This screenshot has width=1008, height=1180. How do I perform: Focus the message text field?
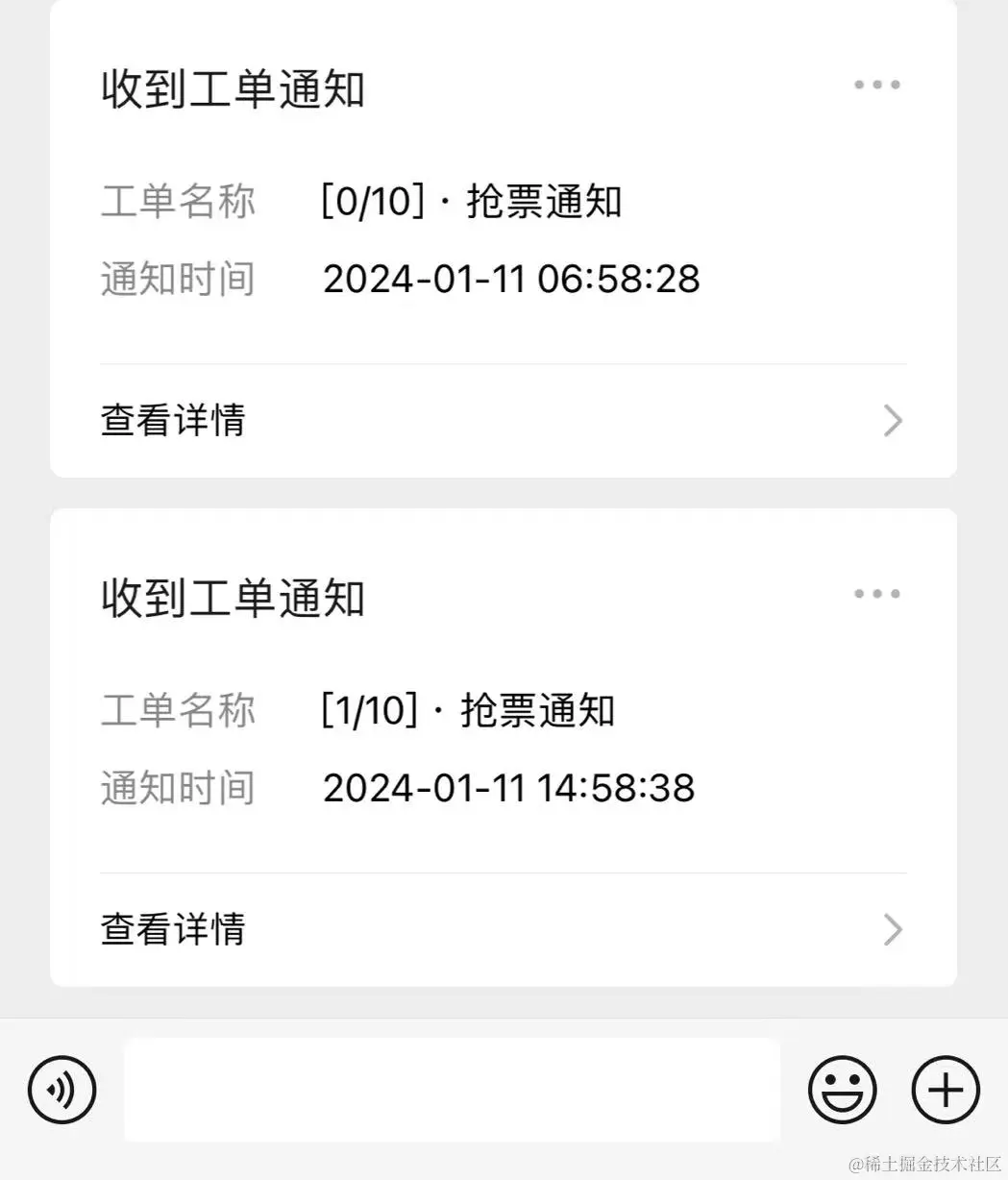click(x=452, y=1090)
